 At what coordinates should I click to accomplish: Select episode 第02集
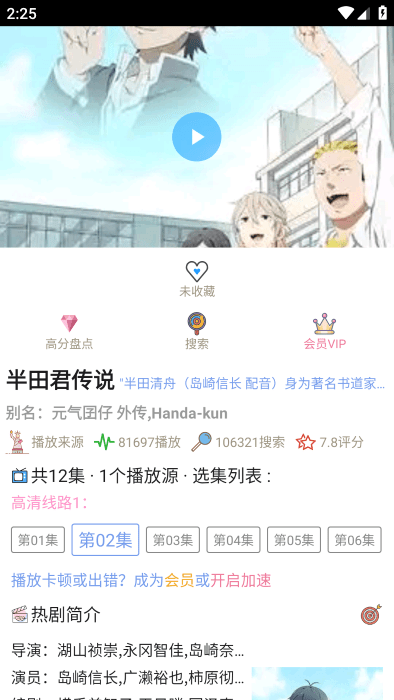[x=105, y=540]
